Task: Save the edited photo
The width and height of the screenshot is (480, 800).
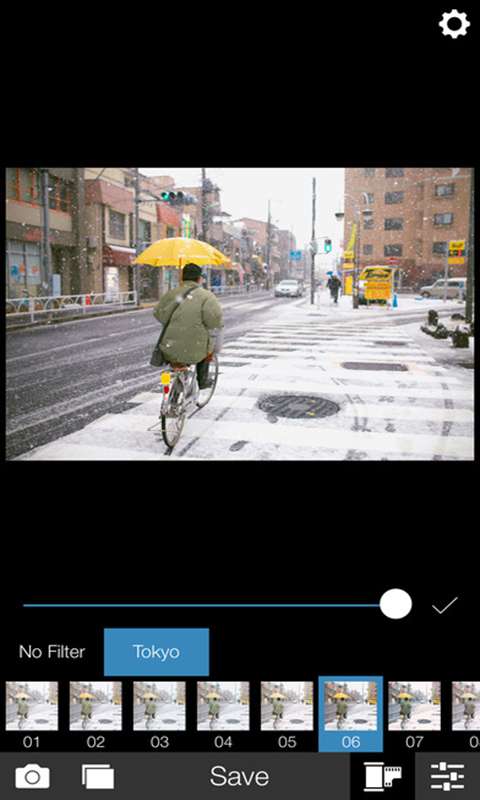Action: [x=239, y=777]
